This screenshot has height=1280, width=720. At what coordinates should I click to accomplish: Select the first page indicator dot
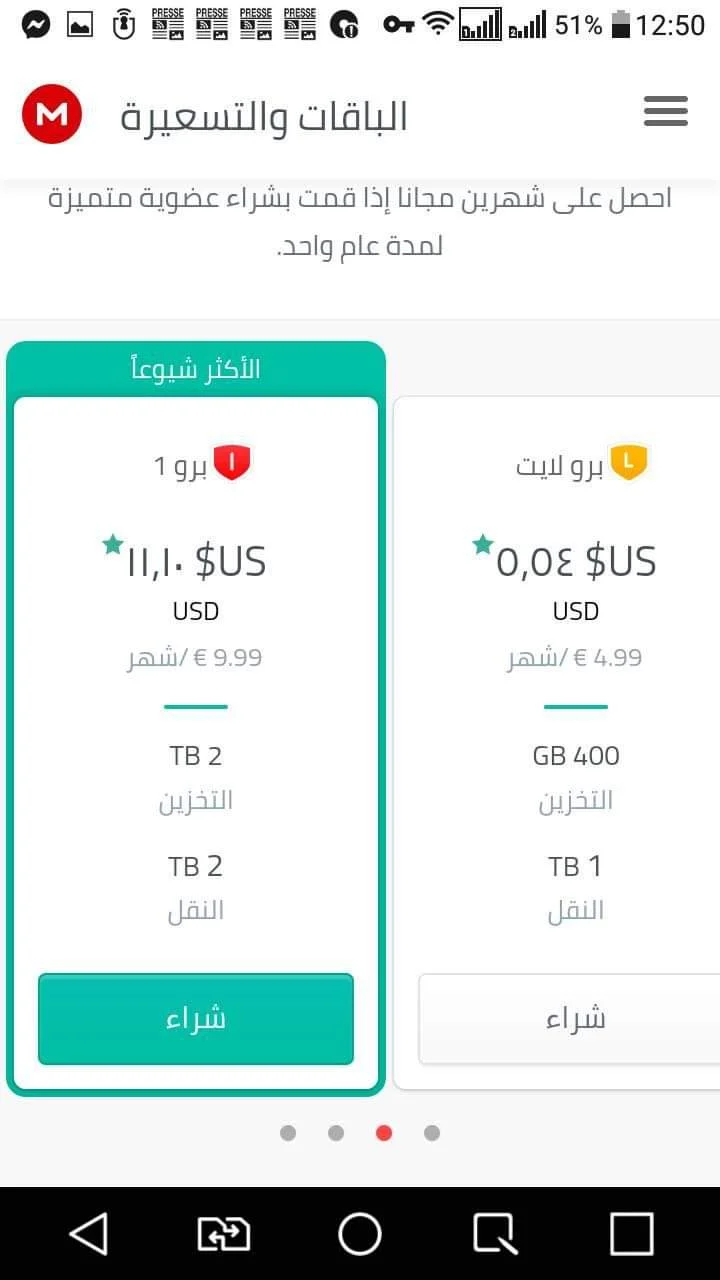pyautogui.click(x=288, y=1133)
